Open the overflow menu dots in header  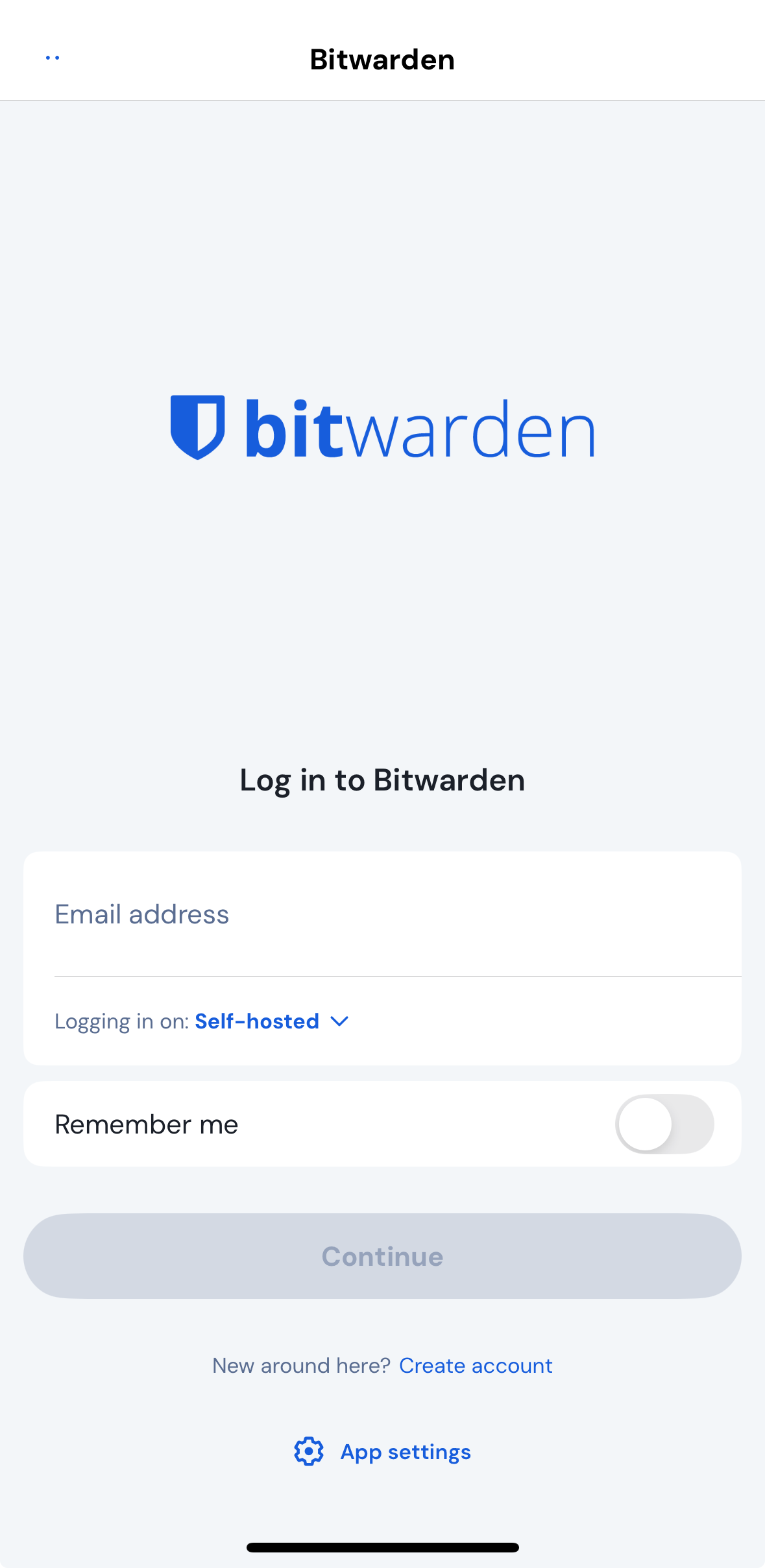click(x=53, y=58)
